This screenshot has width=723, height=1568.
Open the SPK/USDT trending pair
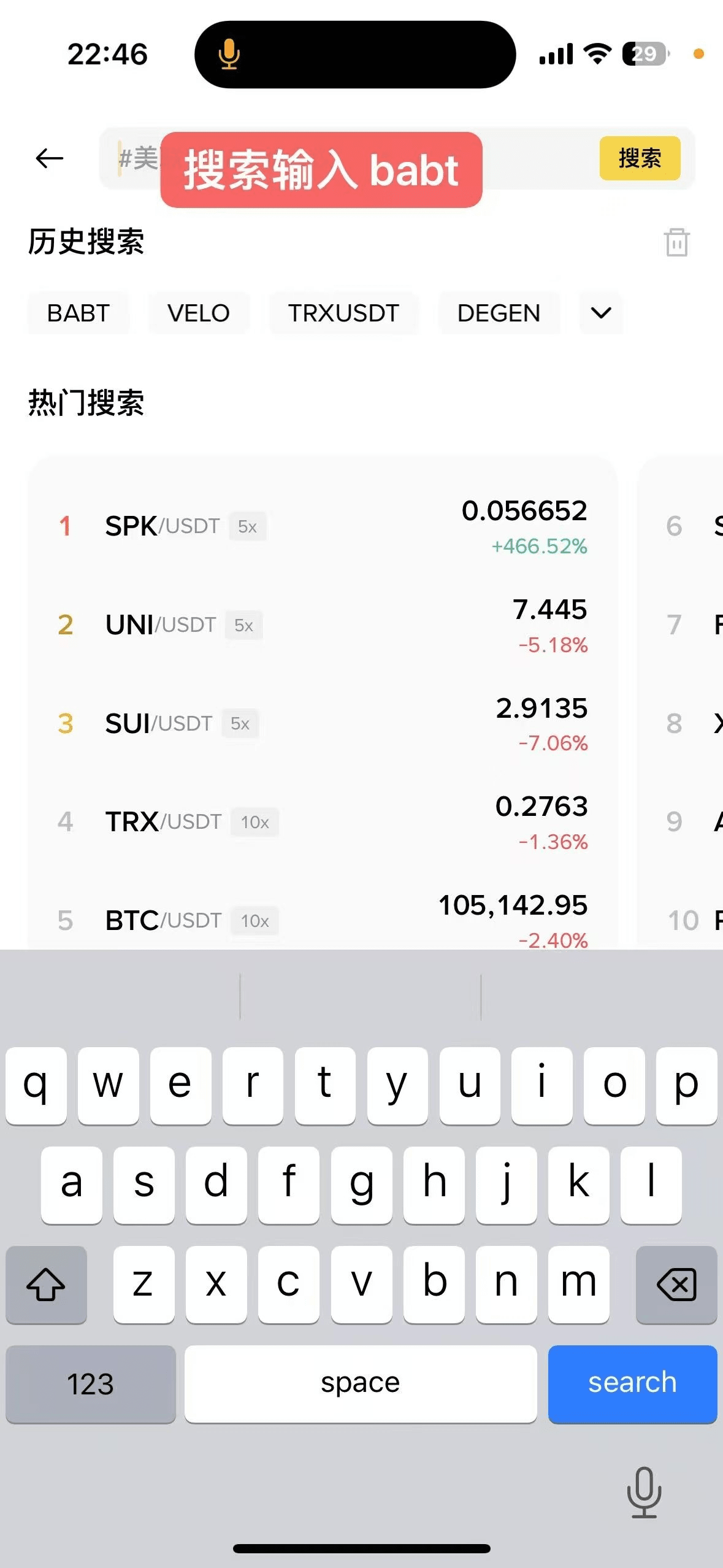tap(323, 526)
